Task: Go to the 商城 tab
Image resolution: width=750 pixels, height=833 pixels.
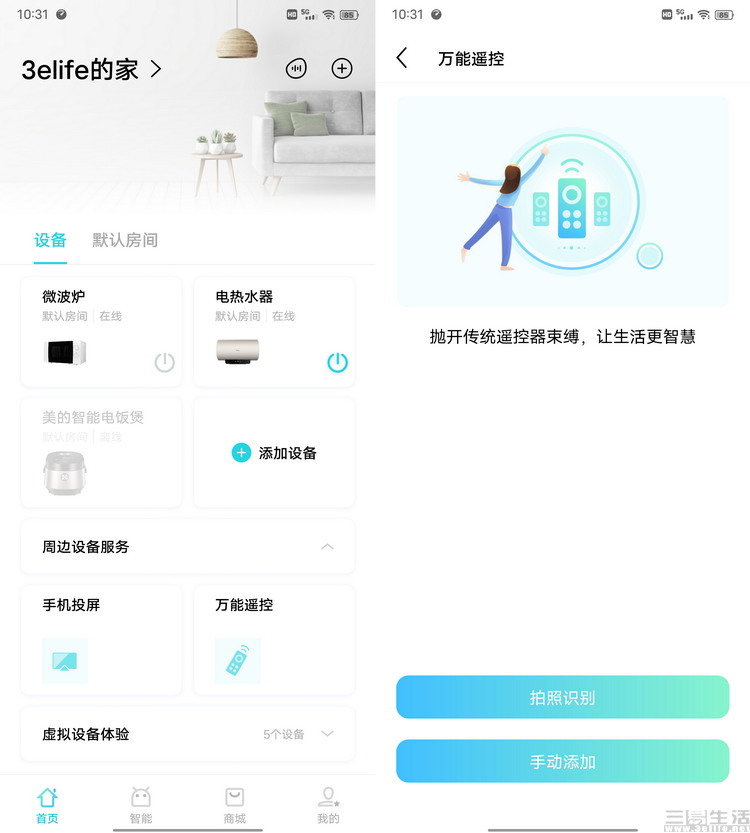Action: (x=234, y=804)
